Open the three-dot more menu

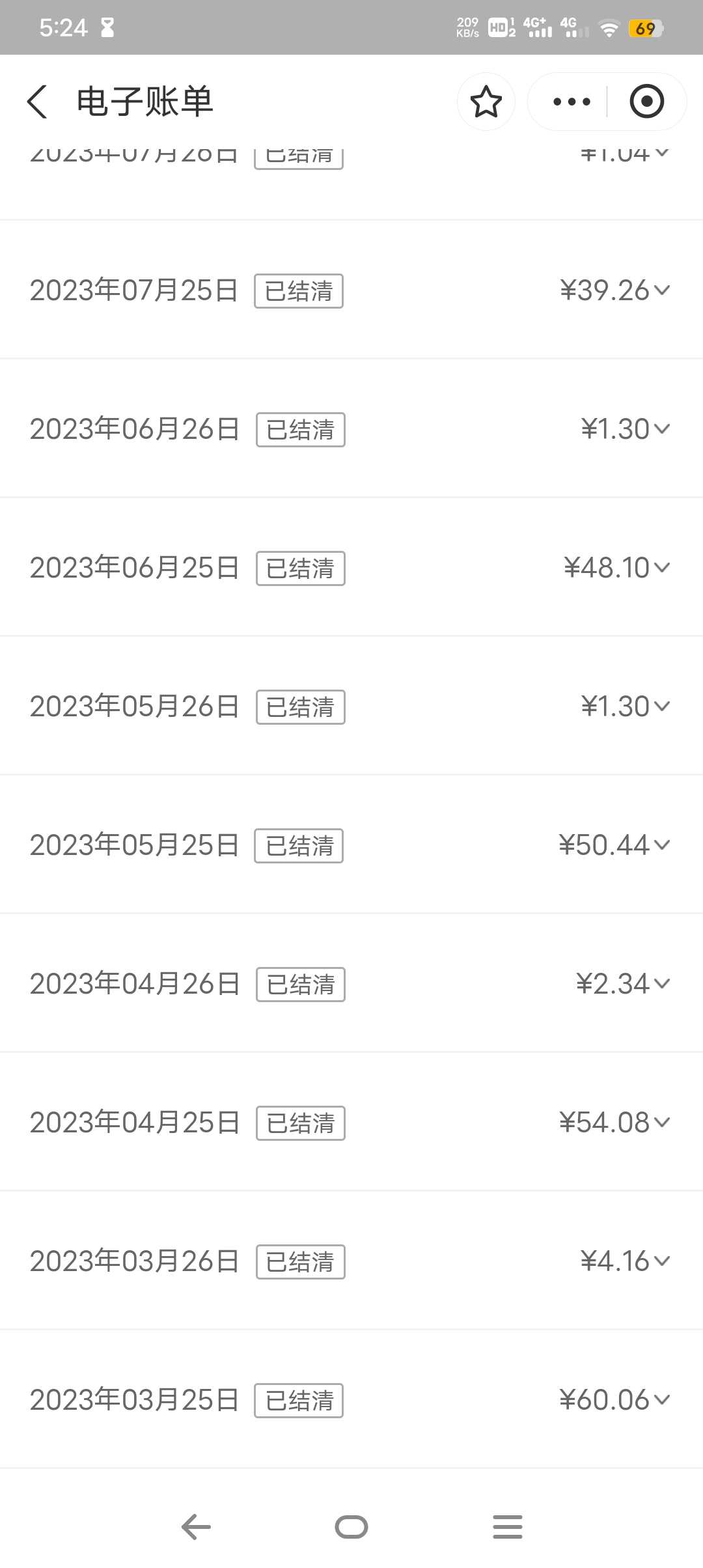[571, 102]
